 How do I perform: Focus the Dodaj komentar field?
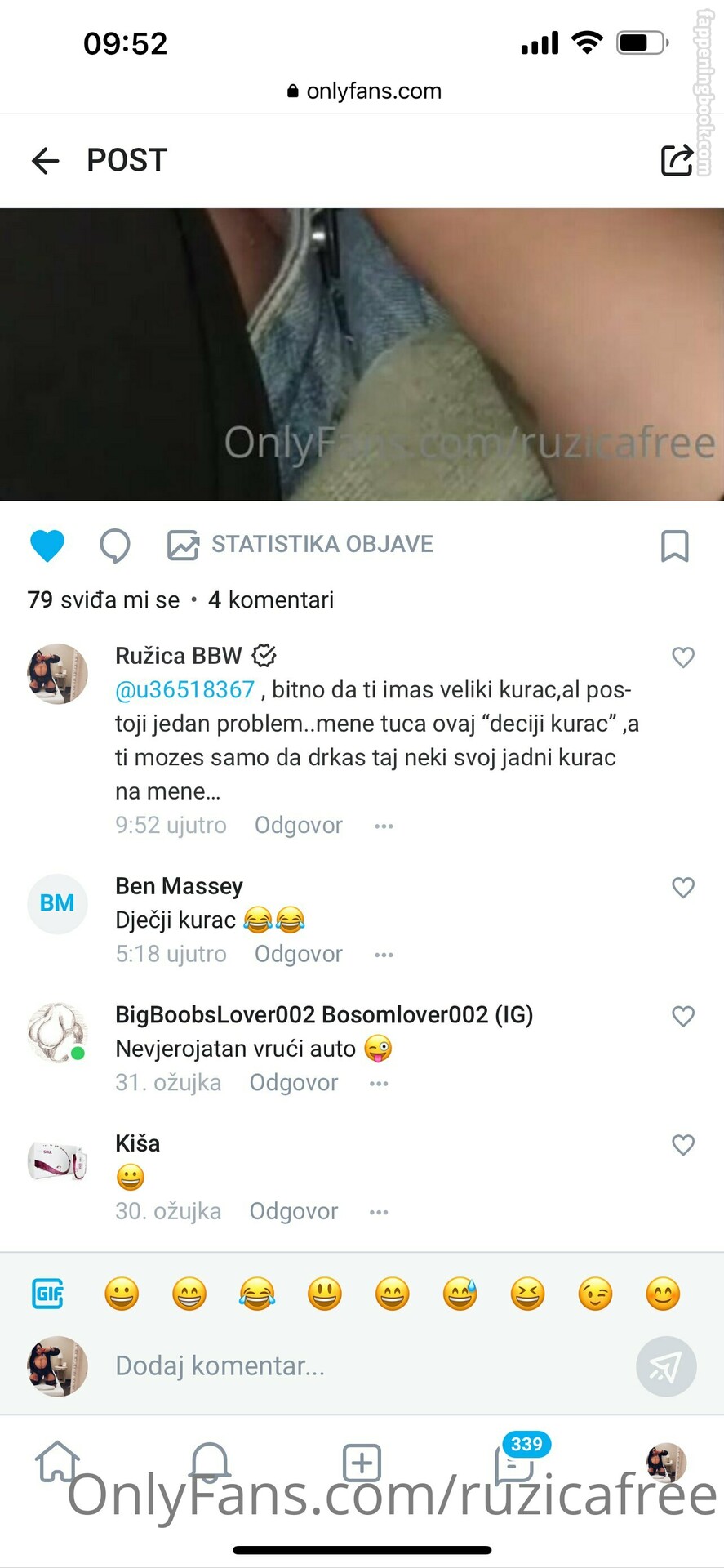(359, 1365)
